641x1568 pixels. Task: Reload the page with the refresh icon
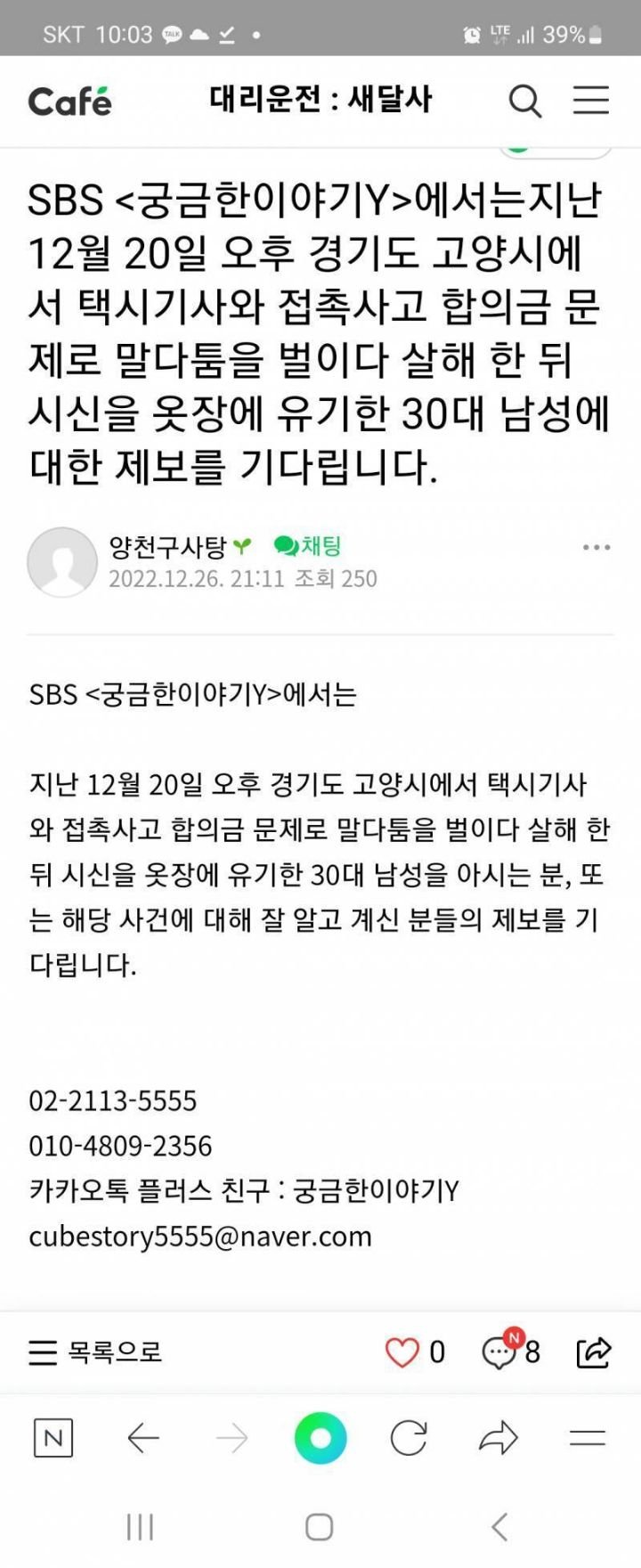[409, 1438]
